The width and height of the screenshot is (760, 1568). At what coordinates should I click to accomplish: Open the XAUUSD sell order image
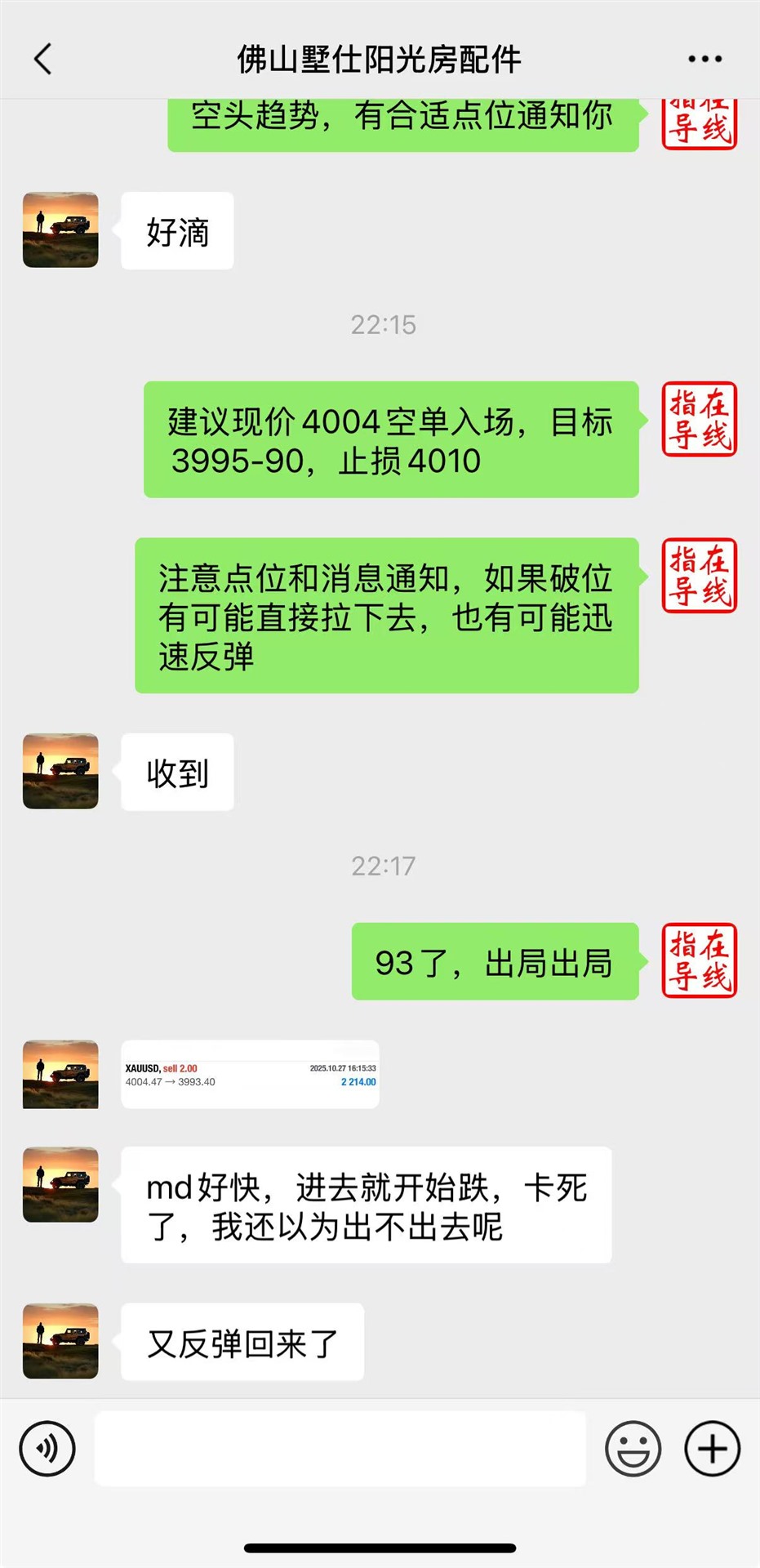250,1074
